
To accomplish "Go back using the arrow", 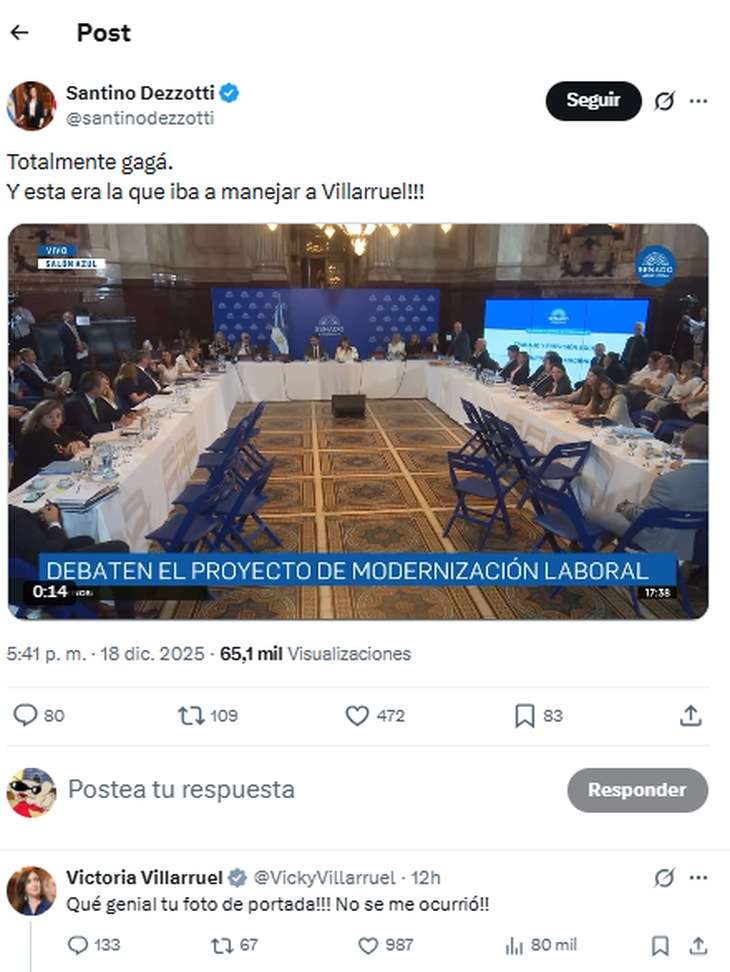I will [19, 32].
